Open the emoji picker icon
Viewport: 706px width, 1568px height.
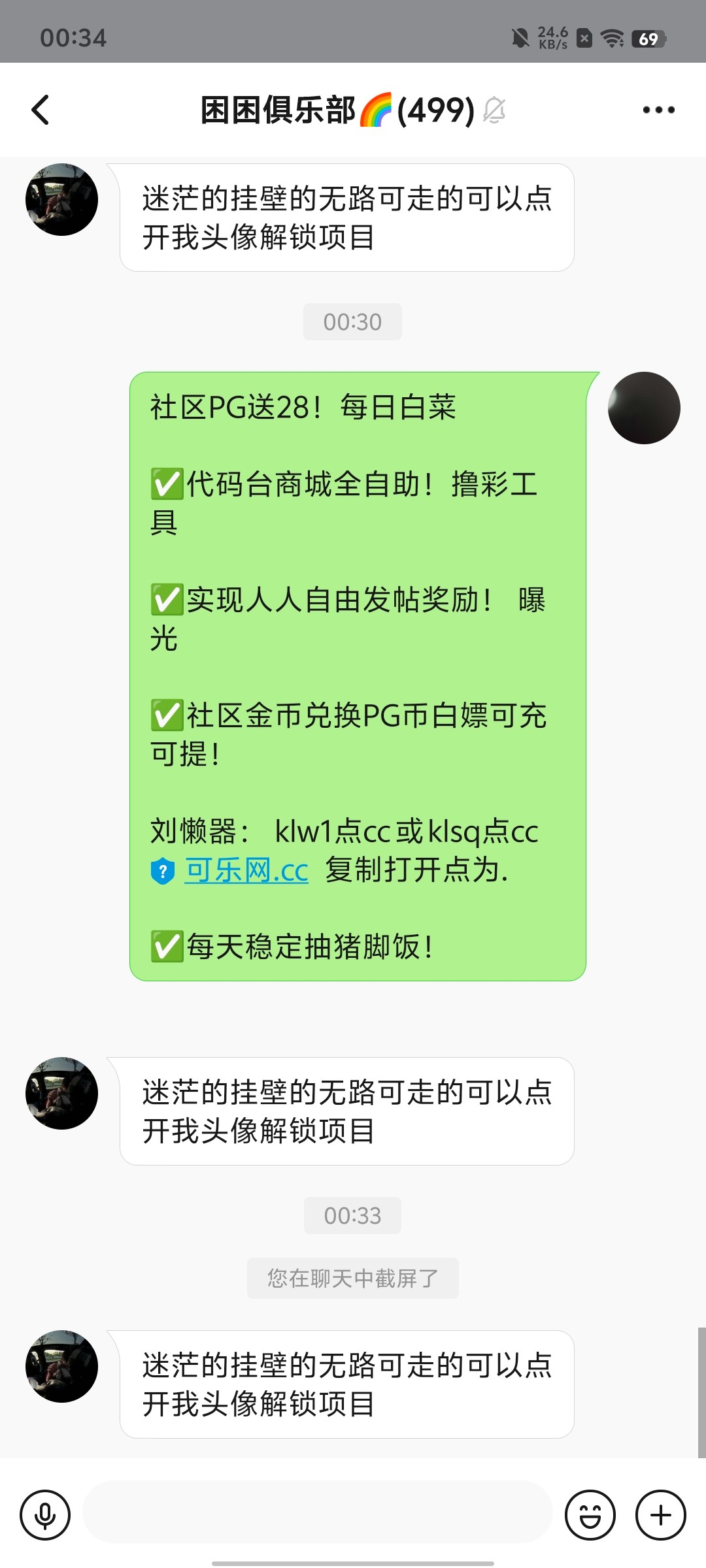coord(589,1514)
